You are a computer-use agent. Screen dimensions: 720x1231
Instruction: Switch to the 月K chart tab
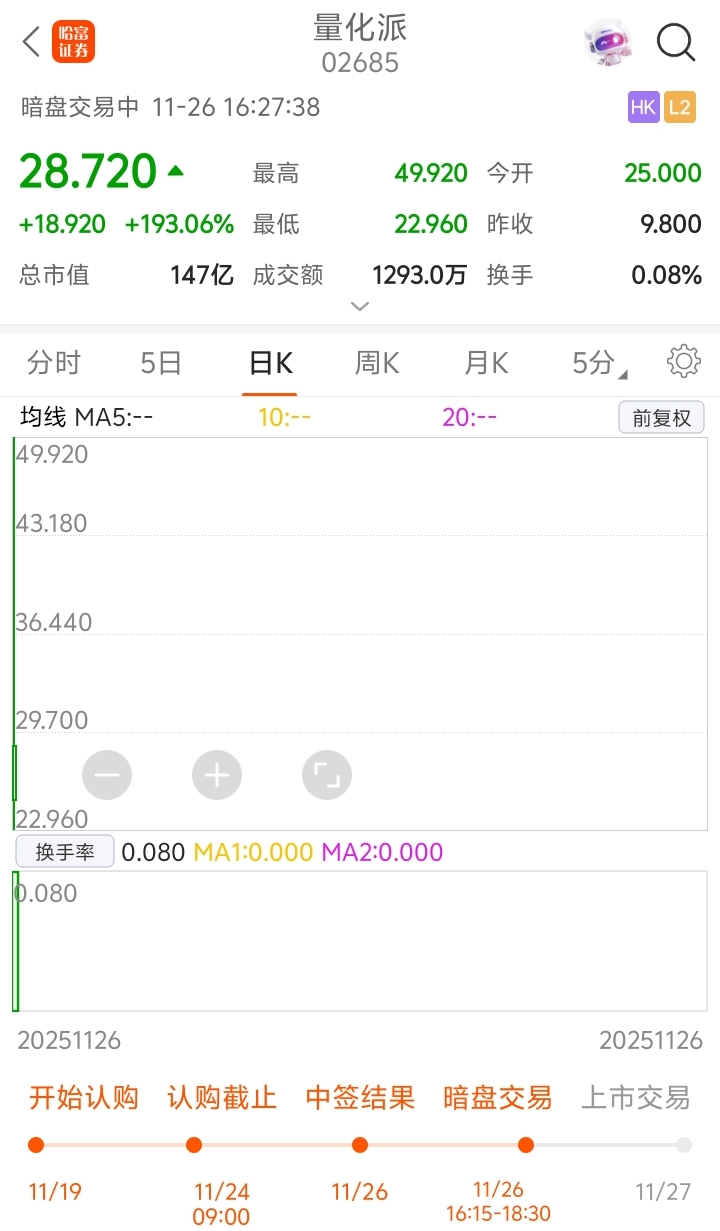tap(486, 363)
